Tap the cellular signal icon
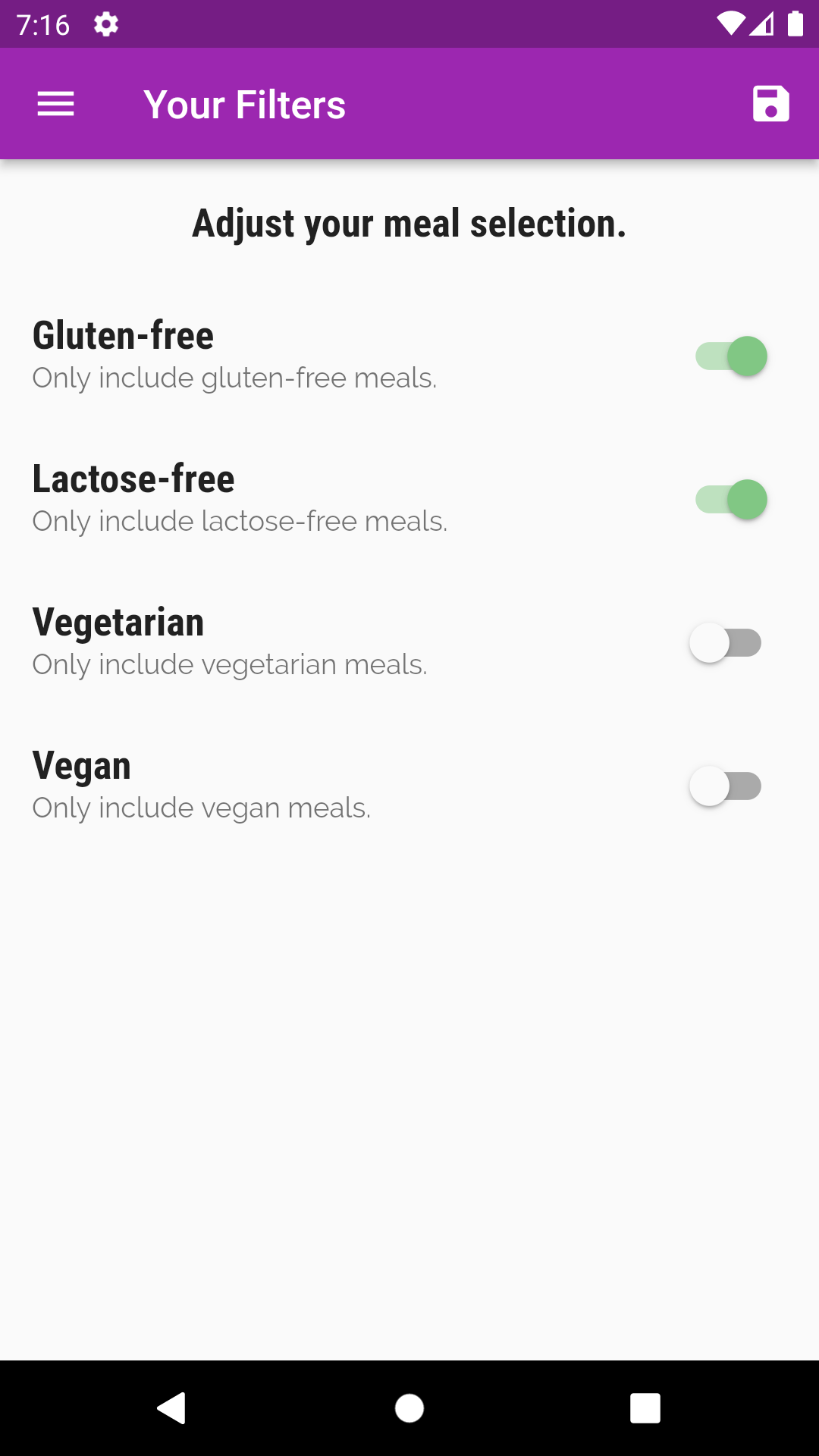 click(764, 24)
